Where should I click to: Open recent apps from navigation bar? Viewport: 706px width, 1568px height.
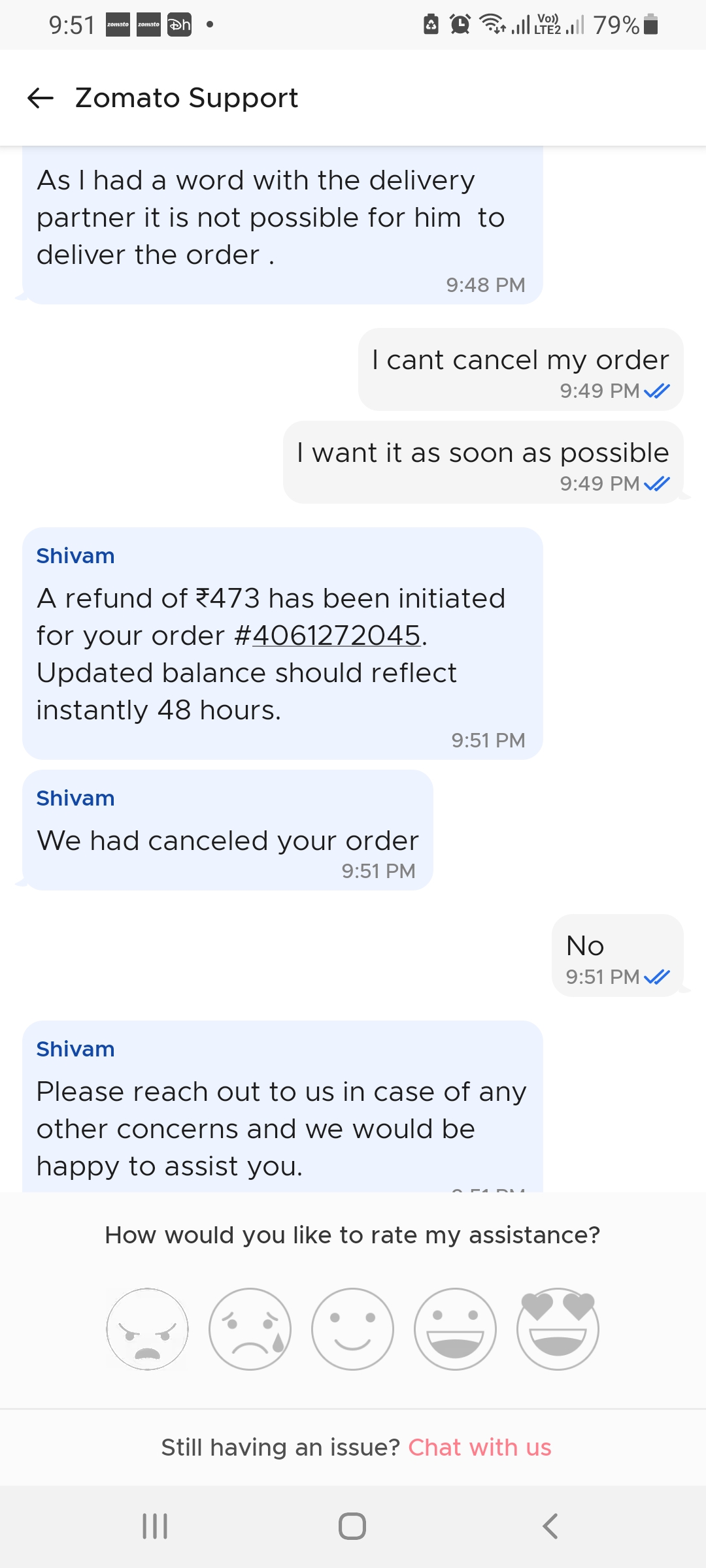click(x=155, y=1526)
